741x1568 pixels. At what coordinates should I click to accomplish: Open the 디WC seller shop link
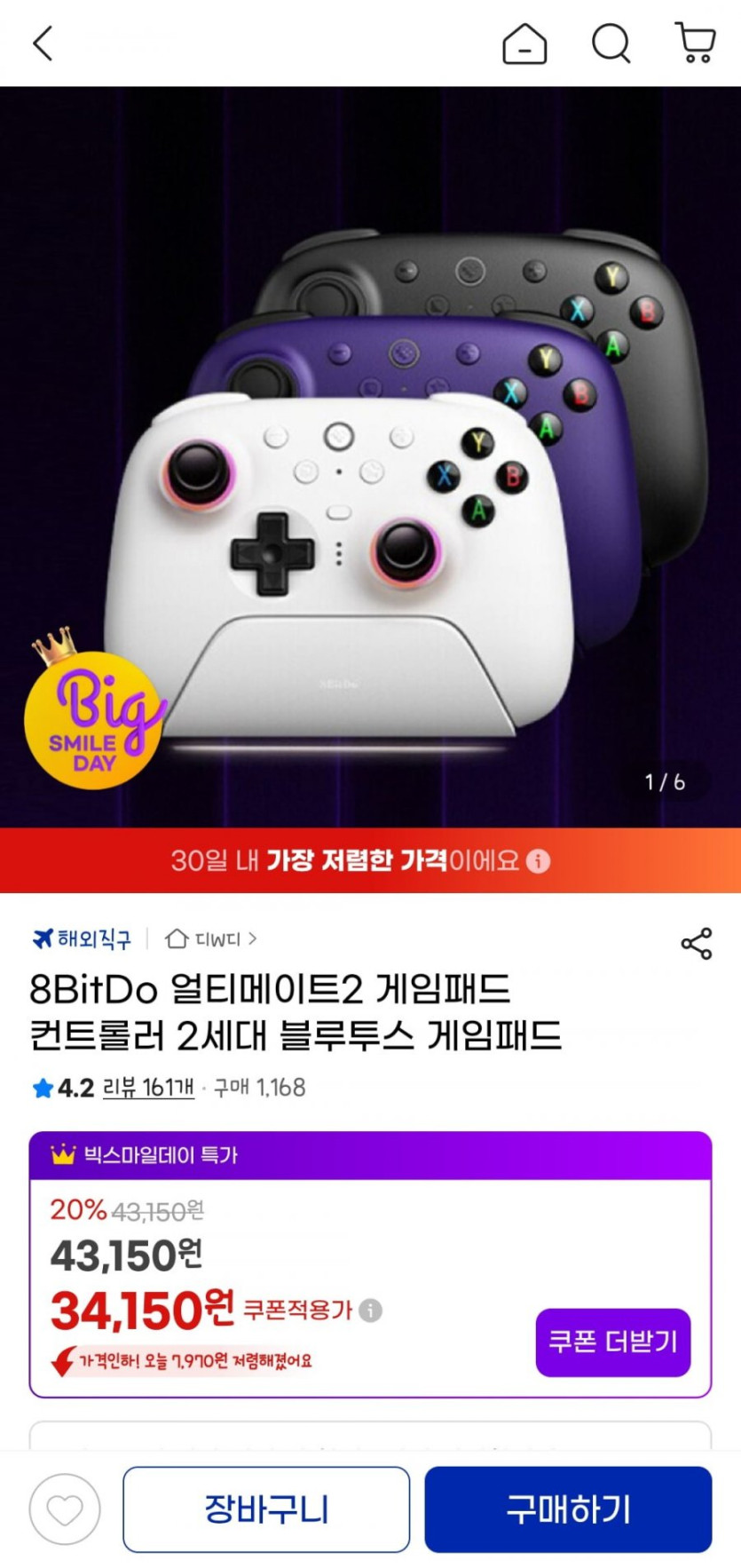(x=211, y=938)
